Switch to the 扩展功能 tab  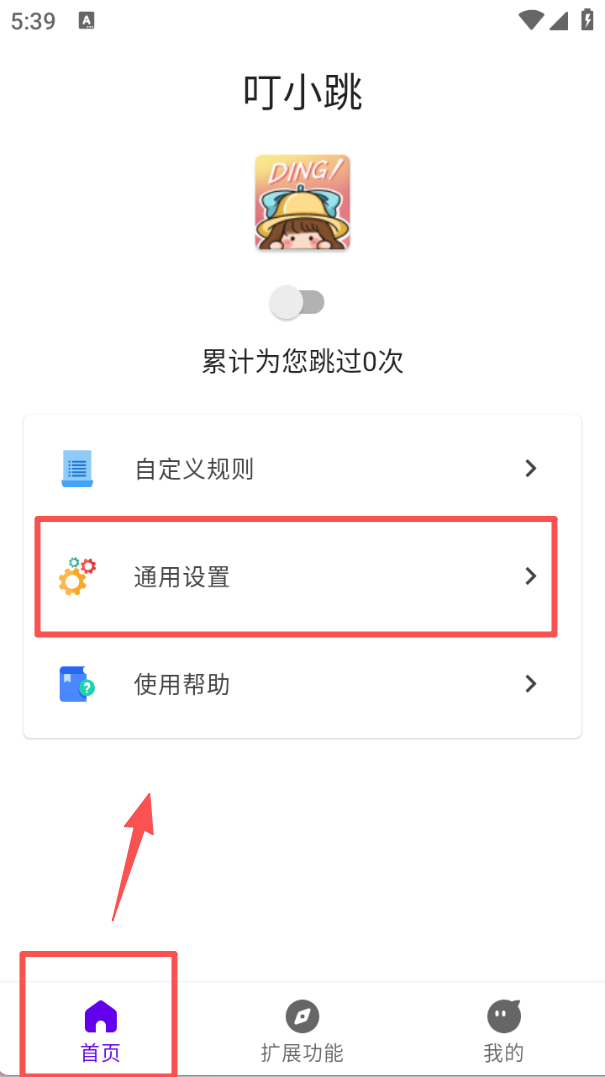(302, 1031)
